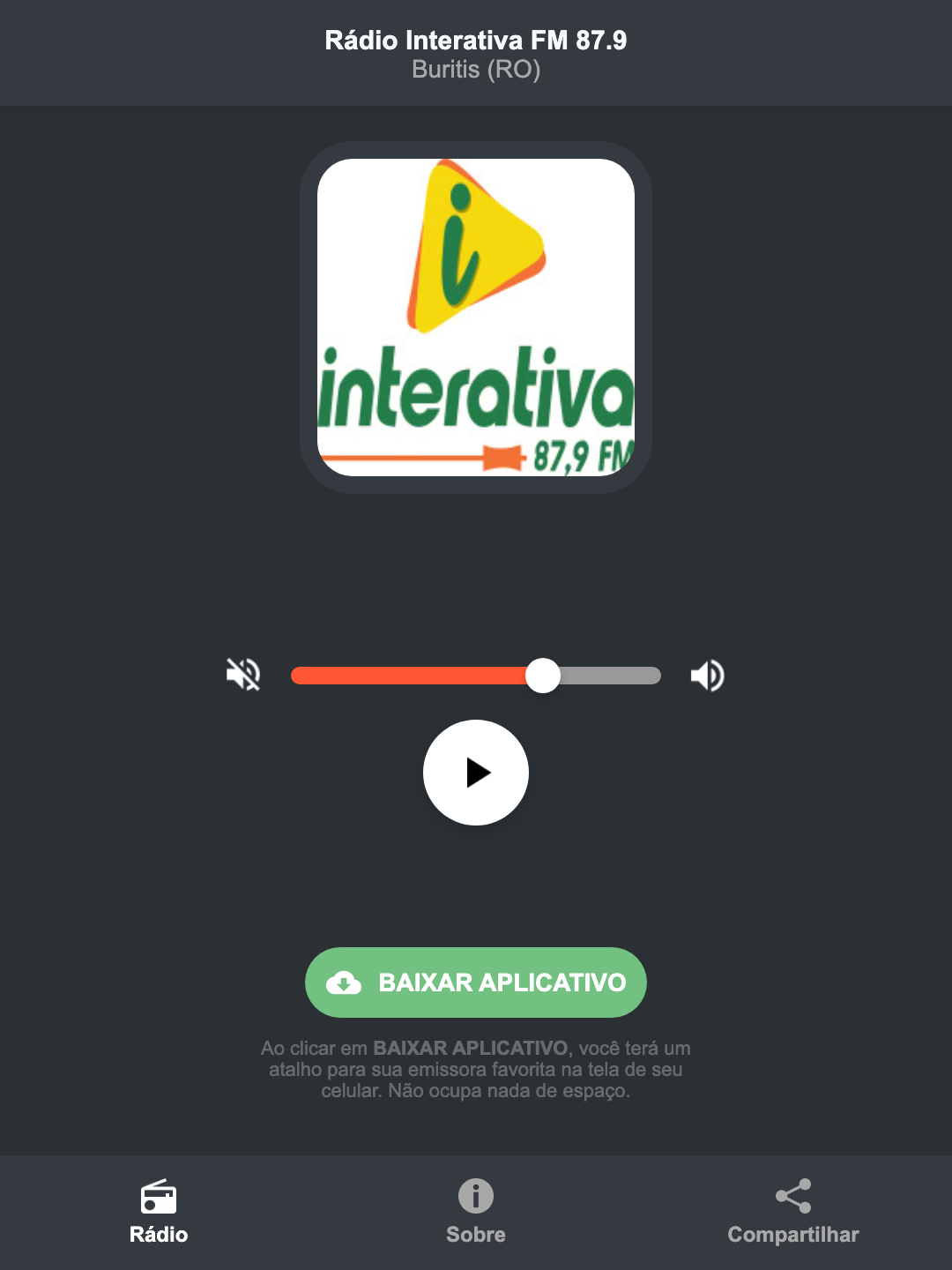The height and width of the screenshot is (1270, 952).
Task: Toggle playback on the circular play control
Action: pos(475,773)
